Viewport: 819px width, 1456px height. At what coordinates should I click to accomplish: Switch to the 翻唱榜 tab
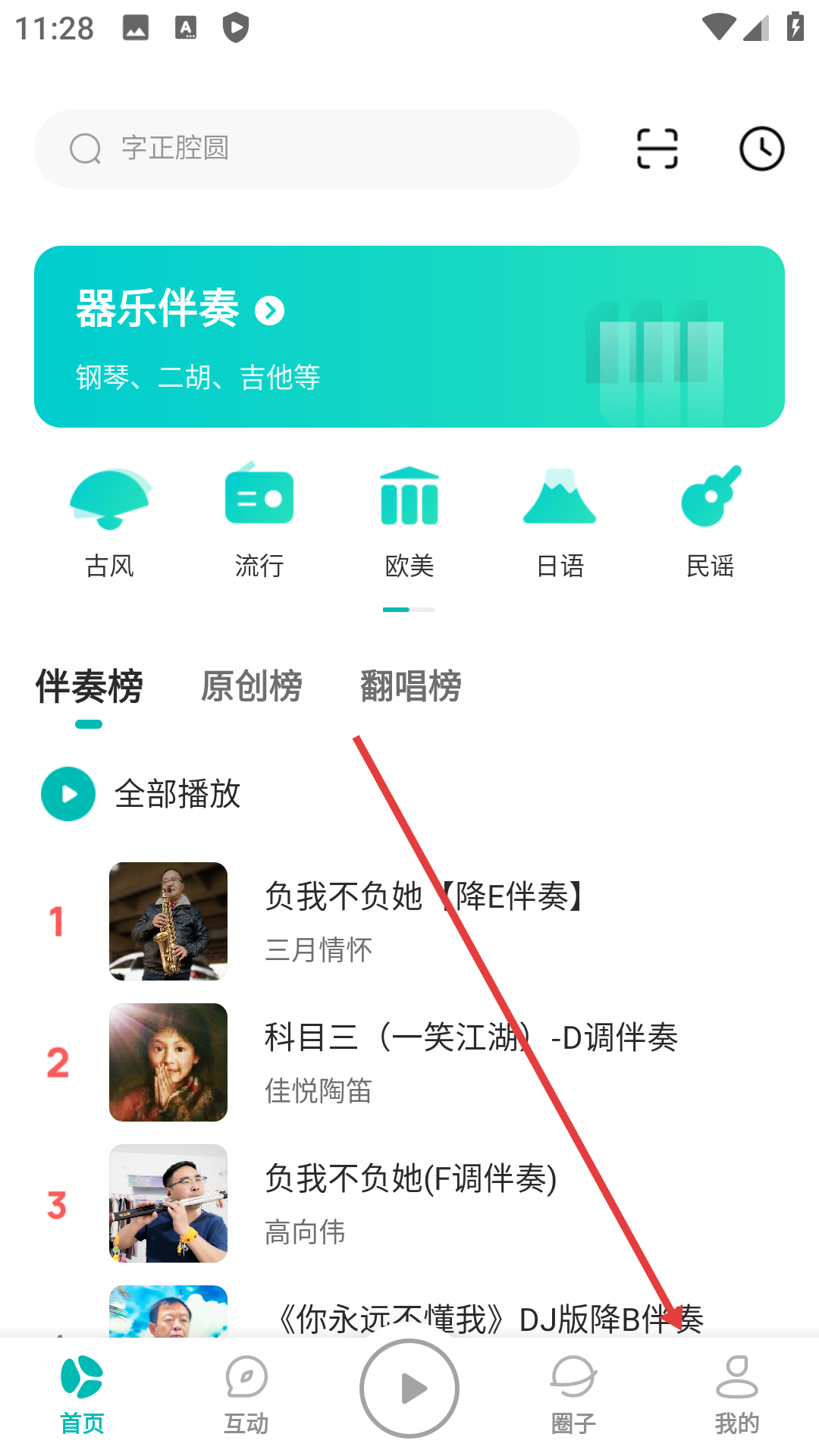point(410,687)
